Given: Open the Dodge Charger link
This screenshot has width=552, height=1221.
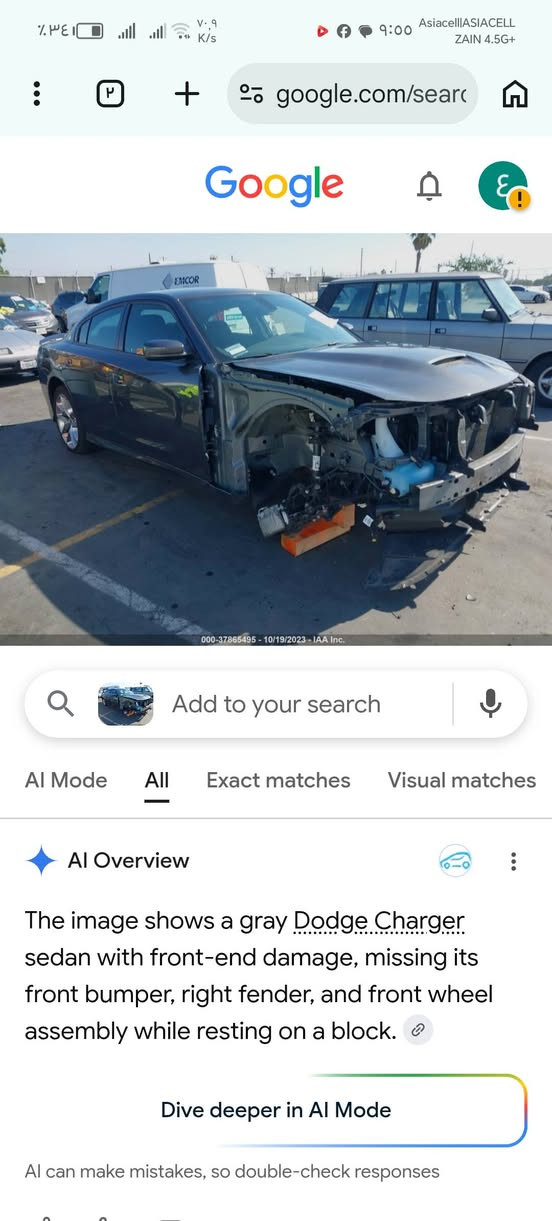Looking at the screenshot, I should pos(379,920).
